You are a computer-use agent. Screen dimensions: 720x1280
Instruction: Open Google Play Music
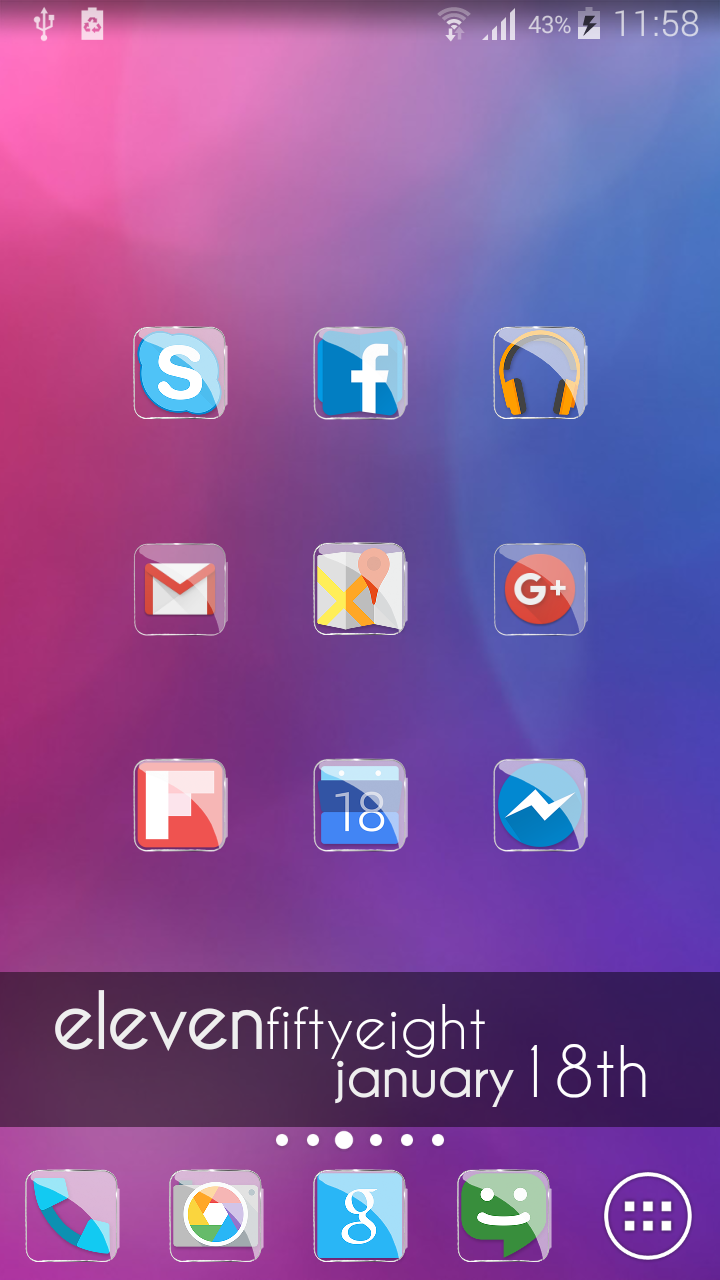[x=540, y=372]
